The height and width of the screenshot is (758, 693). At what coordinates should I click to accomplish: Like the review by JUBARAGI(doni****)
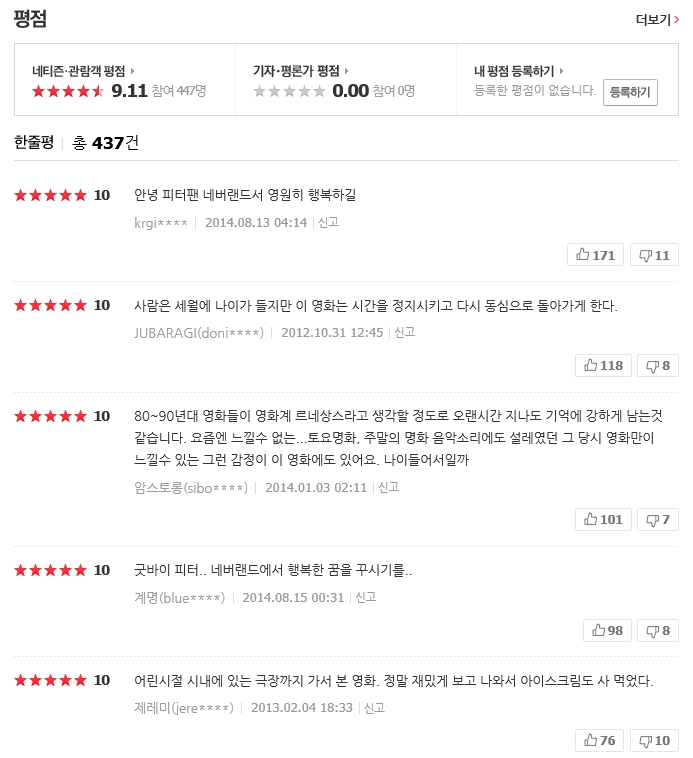603,365
